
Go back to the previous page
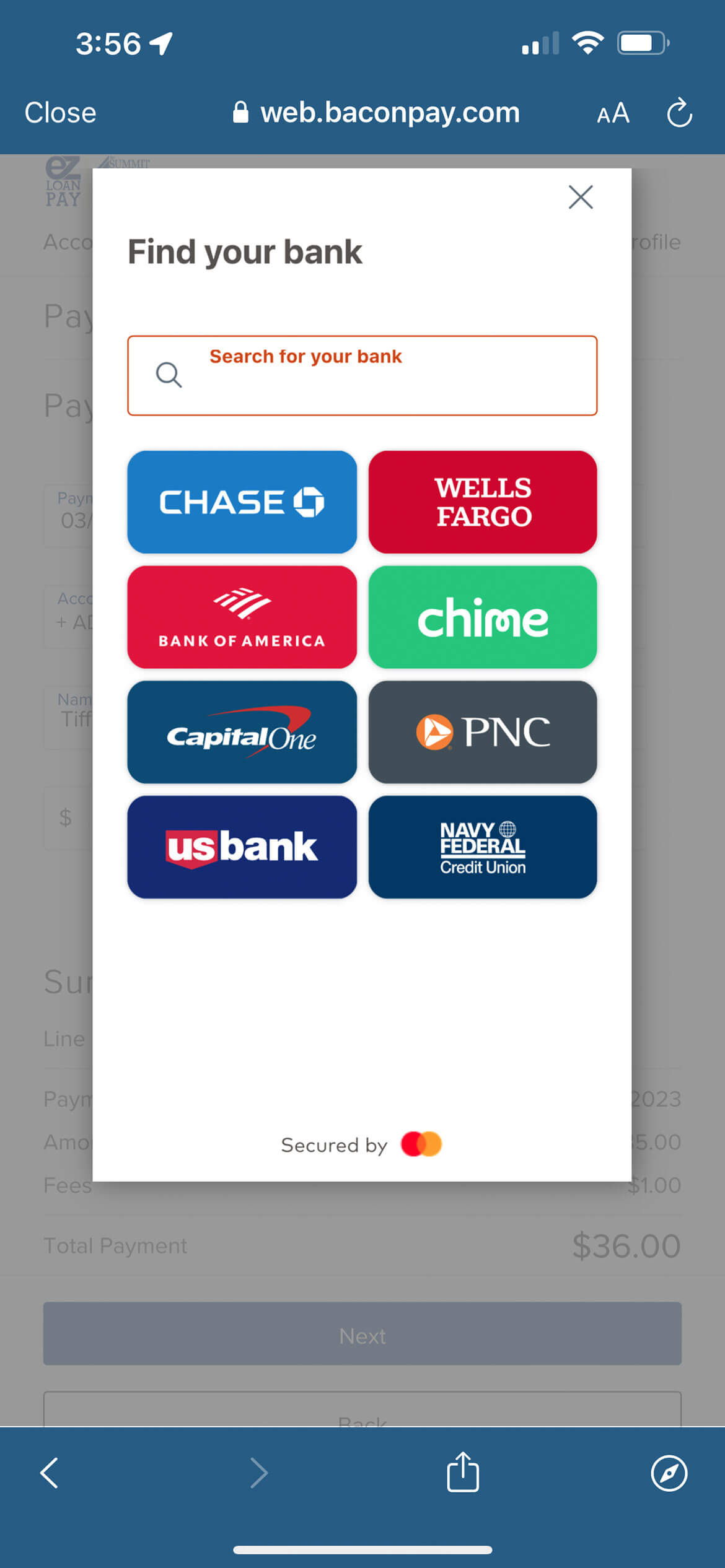click(50, 1472)
